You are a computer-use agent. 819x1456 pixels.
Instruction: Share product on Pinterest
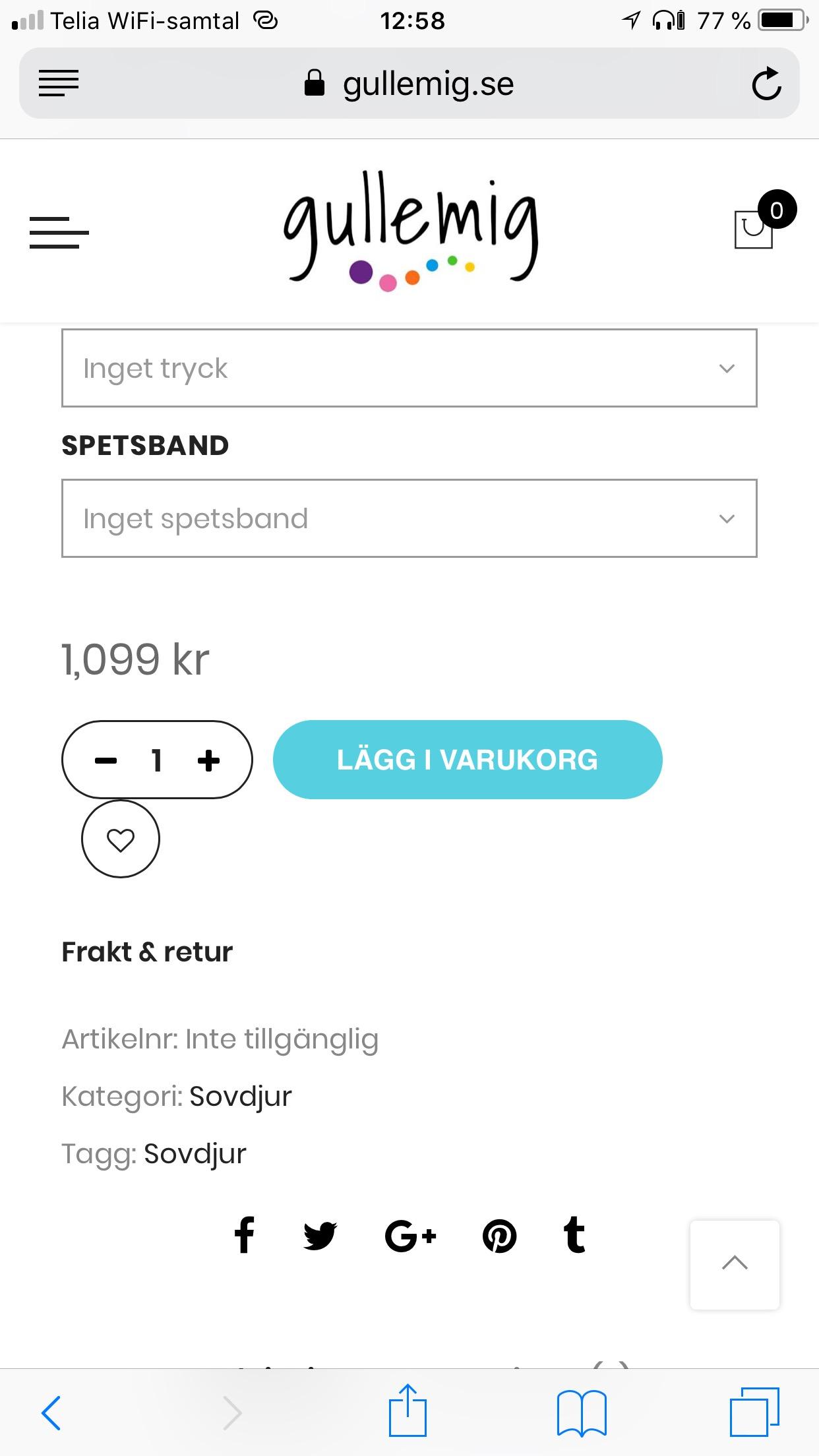pyautogui.click(x=500, y=1236)
